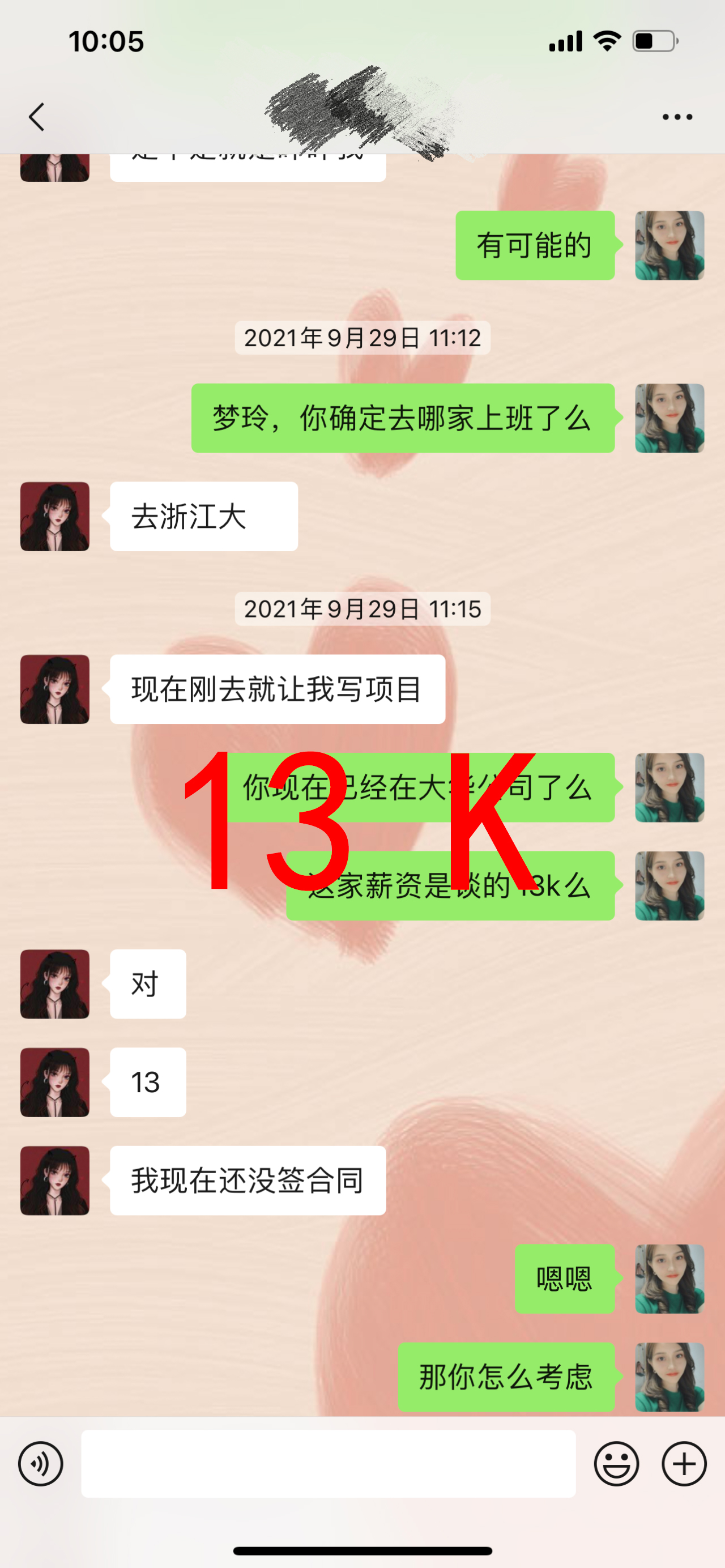Open the chat info three-dot menu
Image resolution: width=725 pixels, height=1568 pixels.
(677, 117)
